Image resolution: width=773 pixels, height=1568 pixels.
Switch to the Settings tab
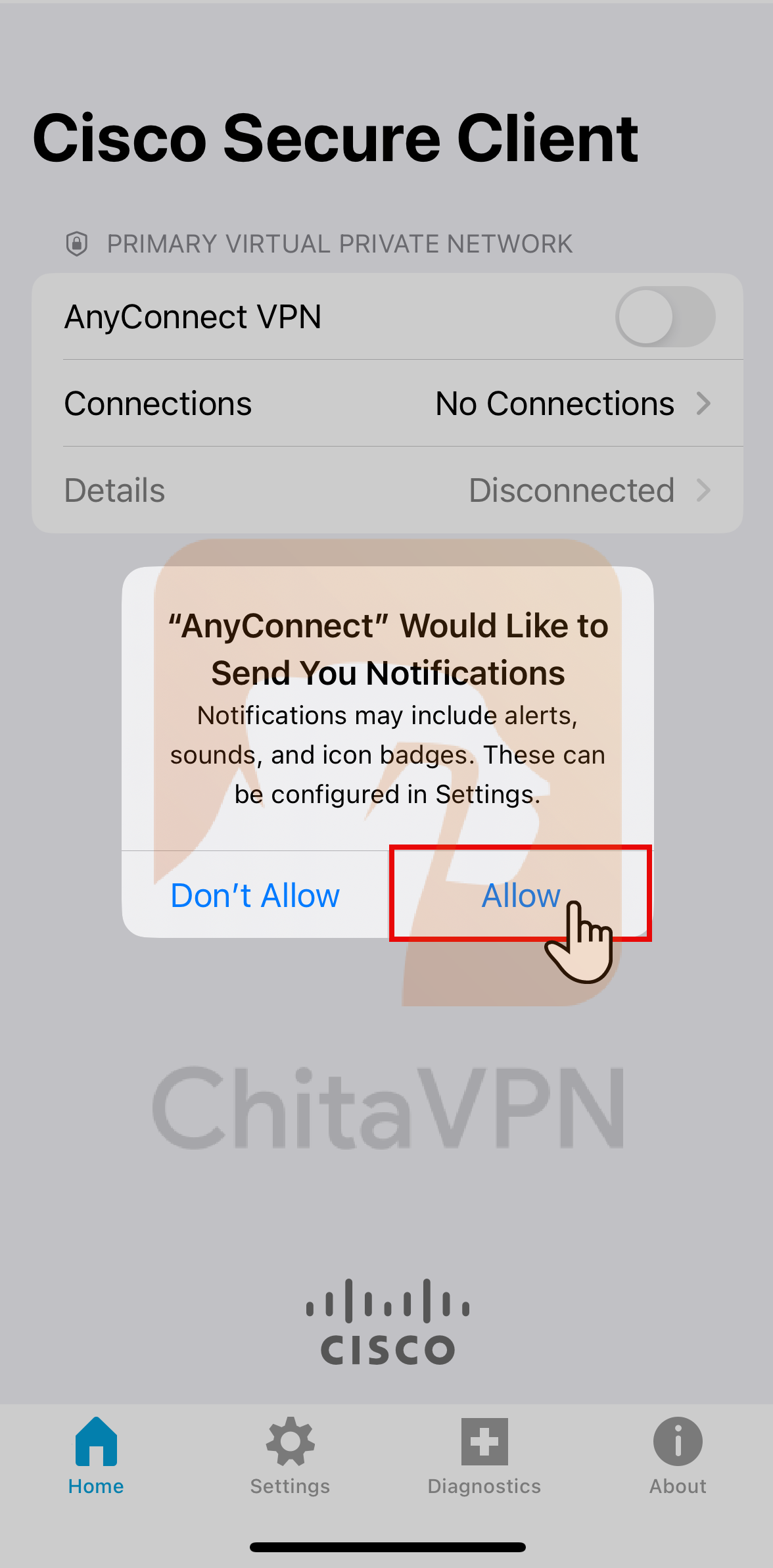(290, 1455)
